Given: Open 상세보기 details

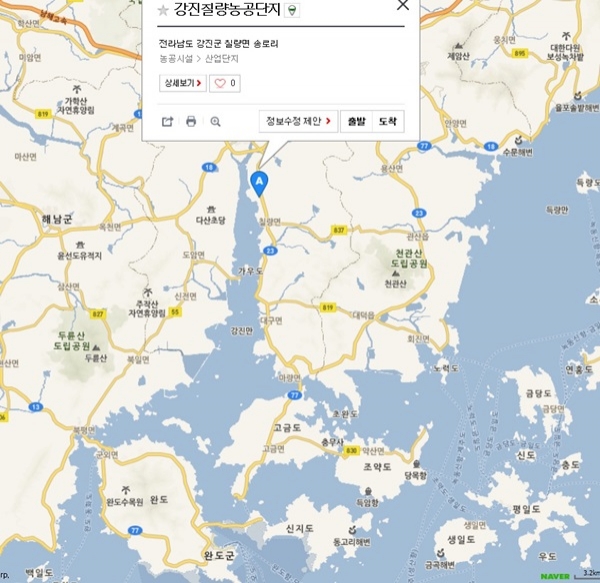Looking at the screenshot, I should click(182, 83).
